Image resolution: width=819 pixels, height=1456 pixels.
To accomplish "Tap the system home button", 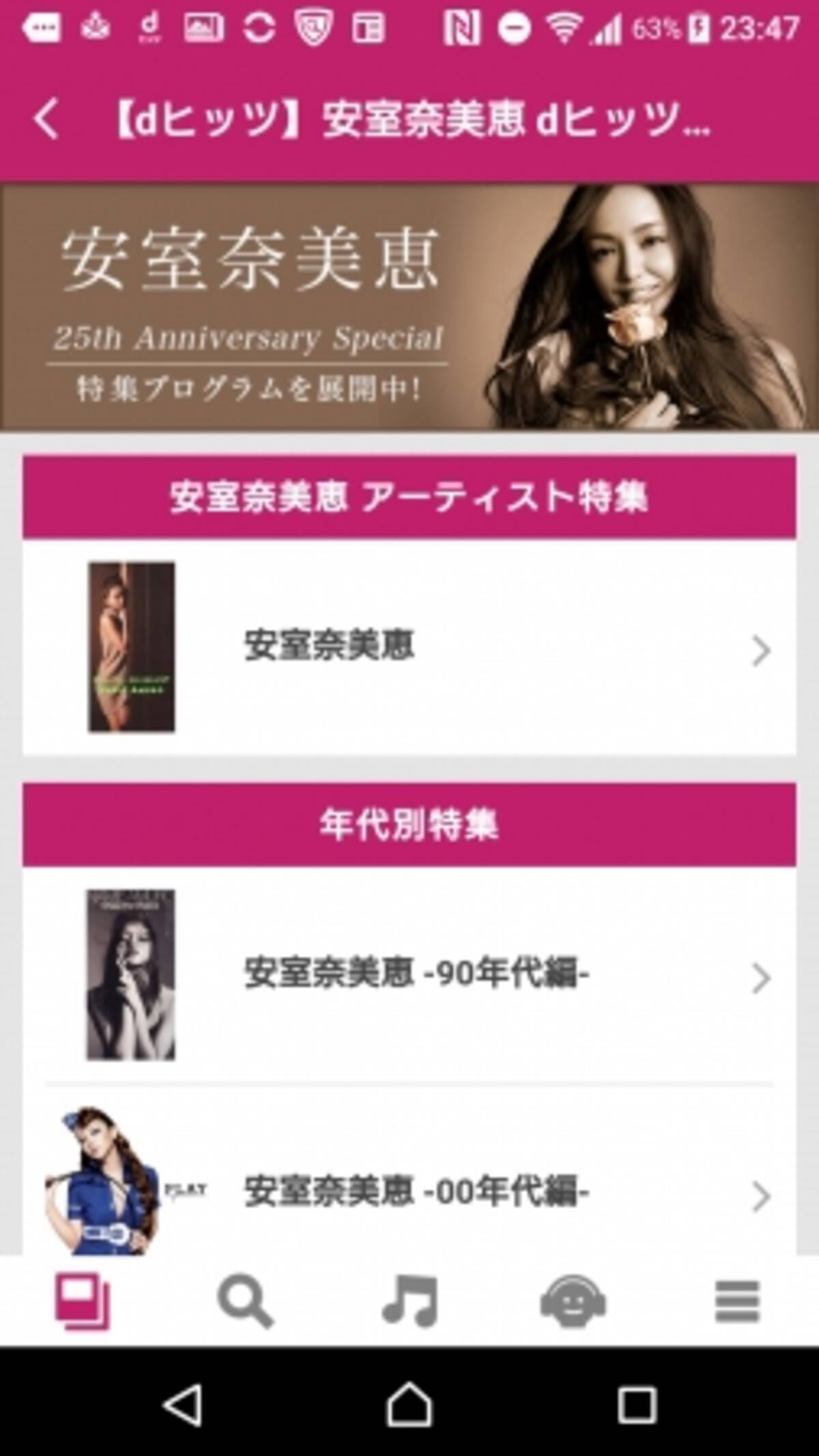I will tap(409, 1404).
